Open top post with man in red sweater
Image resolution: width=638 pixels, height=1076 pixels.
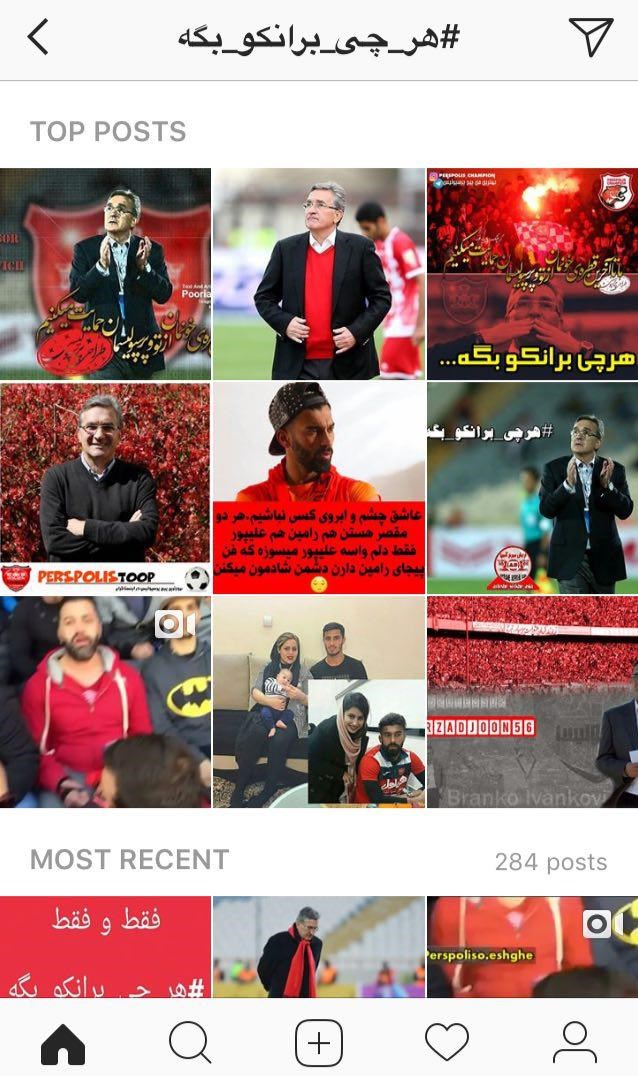(319, 274)
